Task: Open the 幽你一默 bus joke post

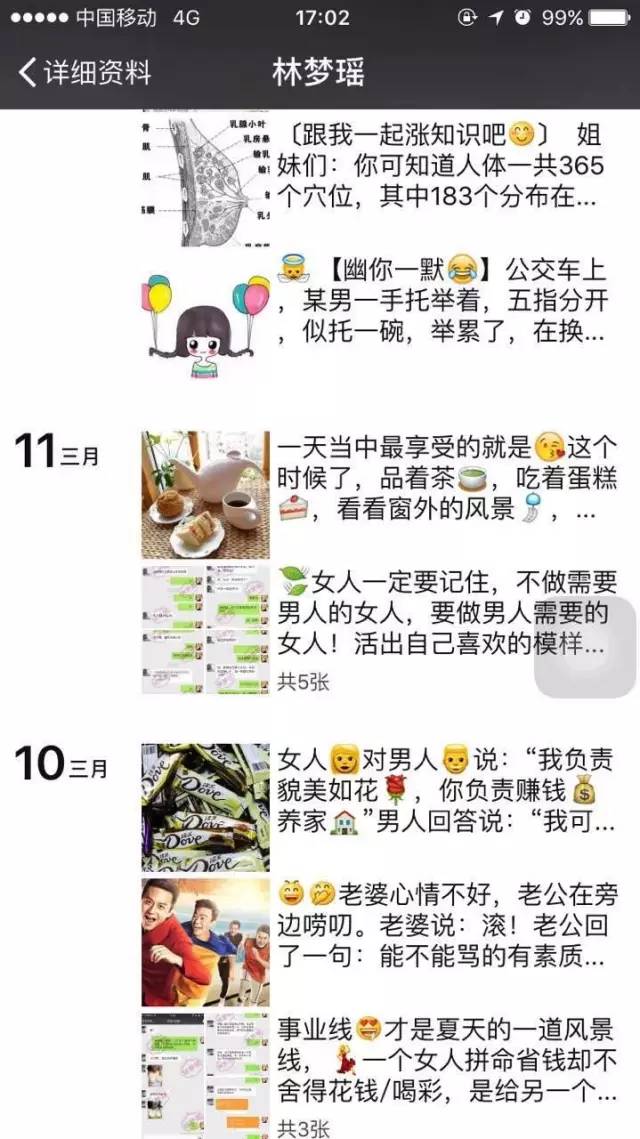Action: pos(440,300)
